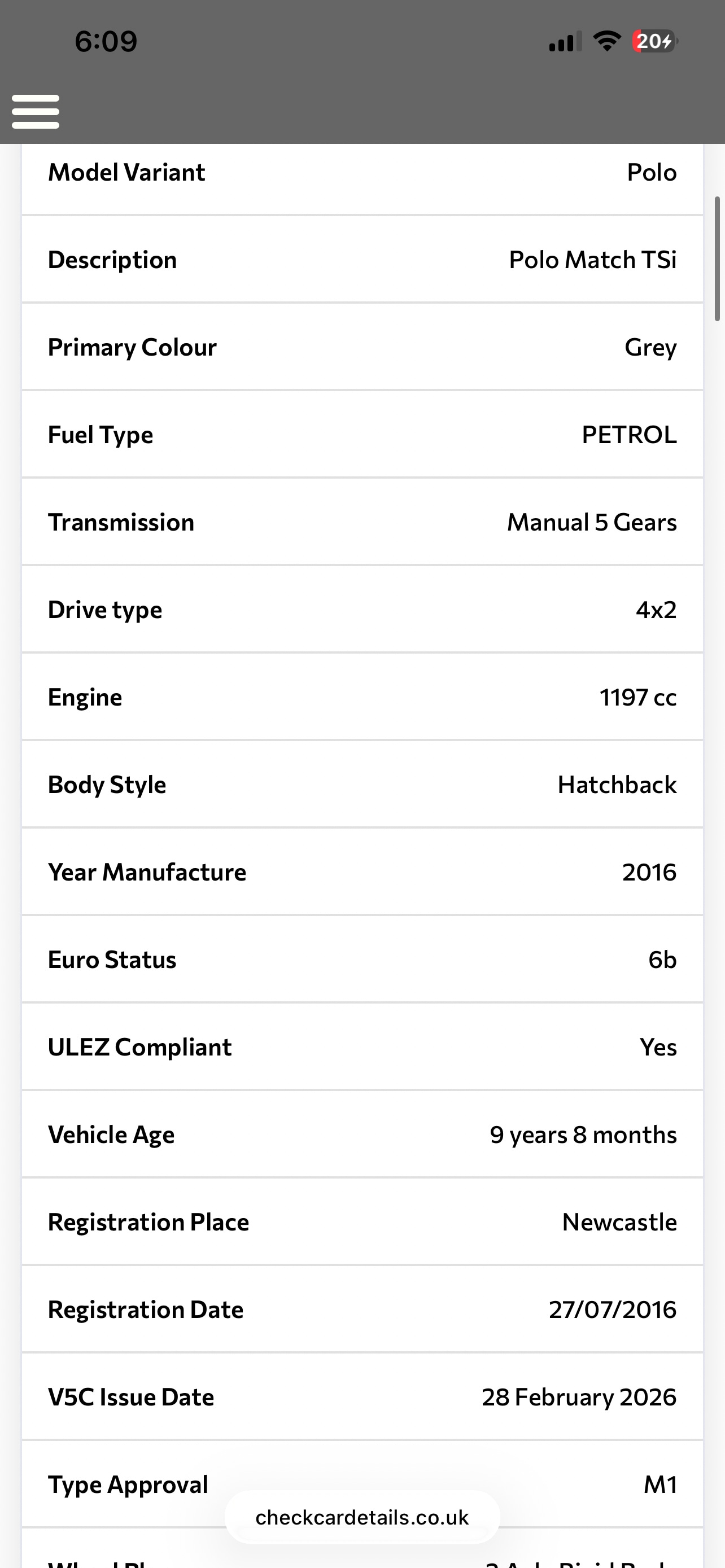Viewport: 725px width, 1568px height.
Task: Select the Transmission row Manual 5 Gears
Action: point(362,522)
